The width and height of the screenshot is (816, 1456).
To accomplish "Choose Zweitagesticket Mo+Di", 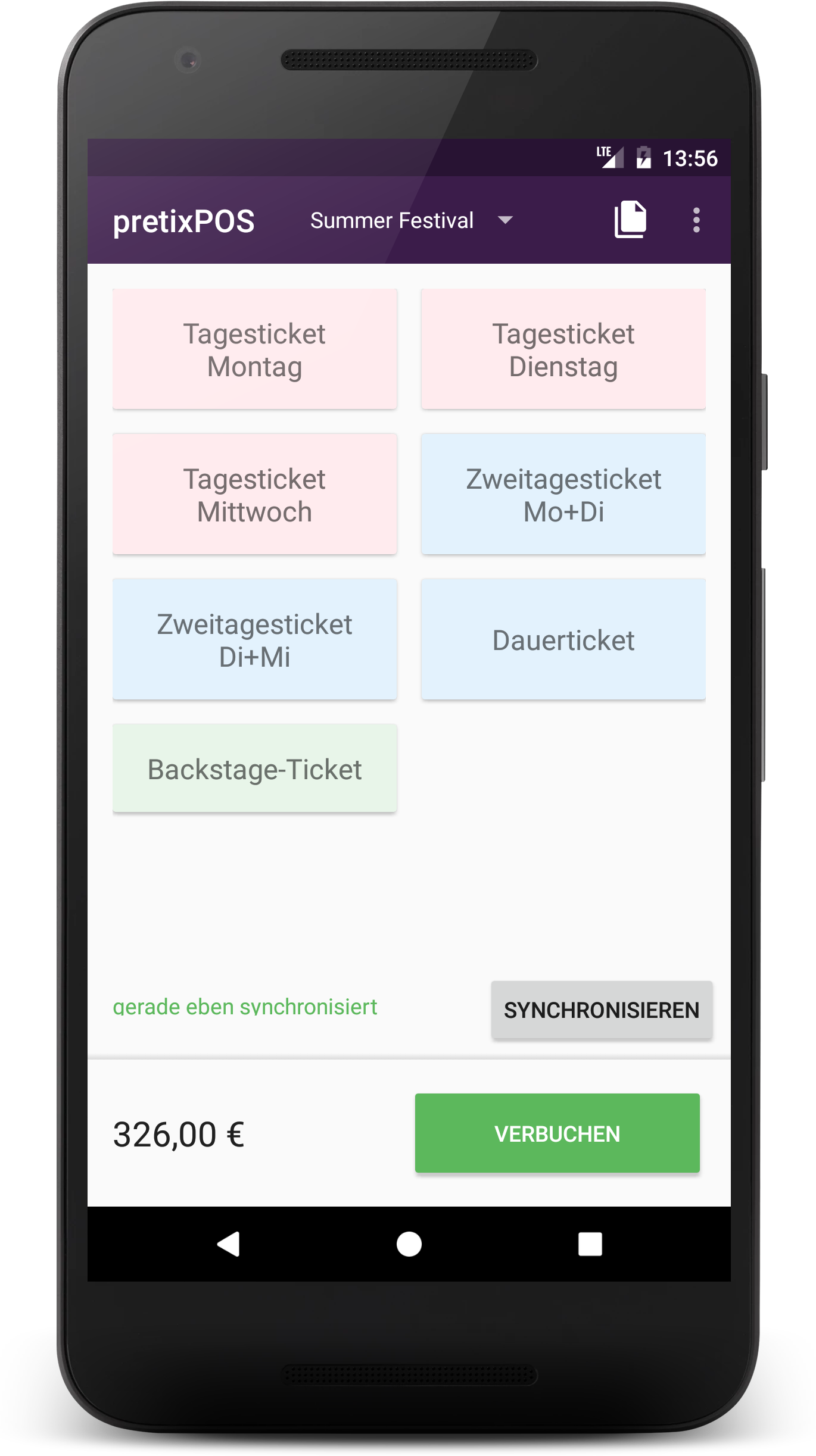I will click(x=563, y=495).
